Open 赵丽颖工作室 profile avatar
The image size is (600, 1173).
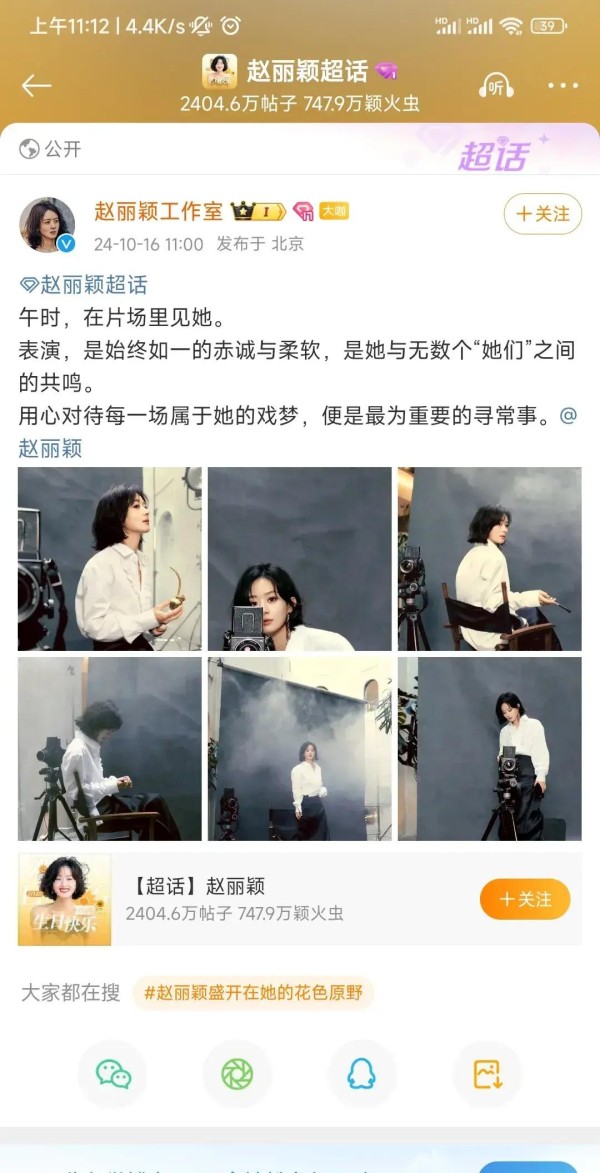[x=46, y=224]
